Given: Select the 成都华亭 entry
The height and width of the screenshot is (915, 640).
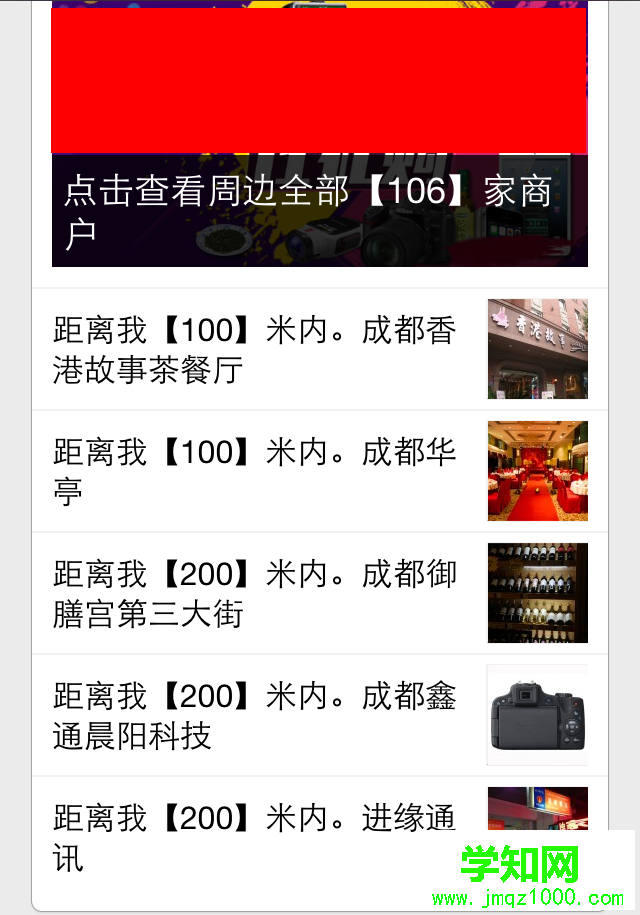Looking at the screenshot, I should point(255,471).
